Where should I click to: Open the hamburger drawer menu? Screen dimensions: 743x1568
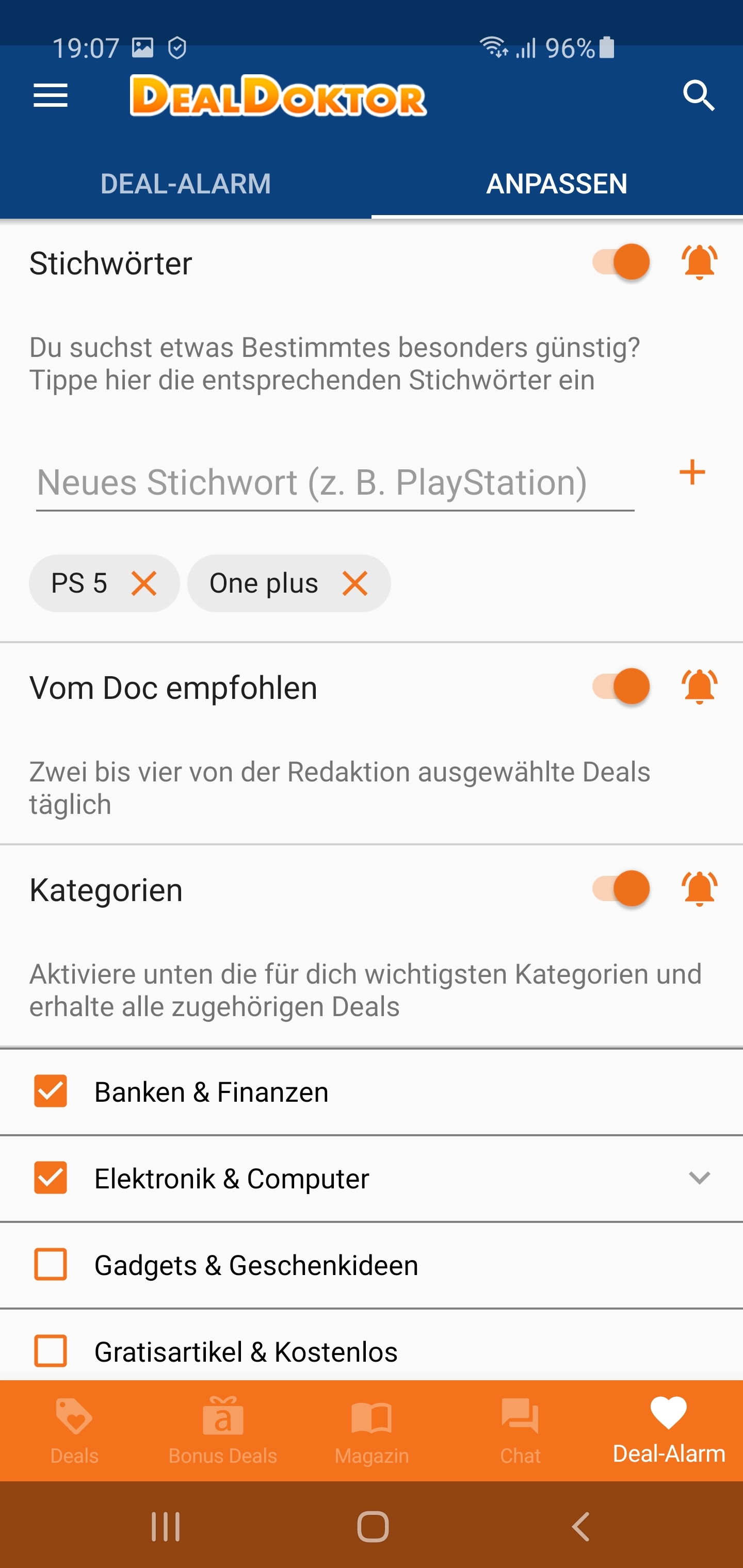tap(51, 96)
